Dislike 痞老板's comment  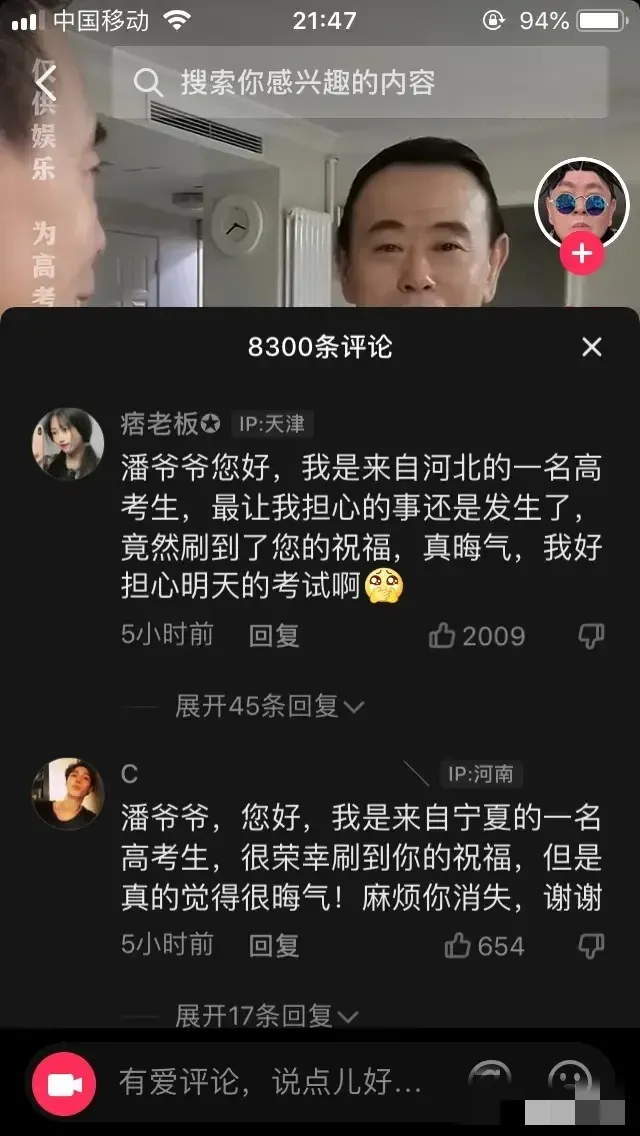pos(592,635)
